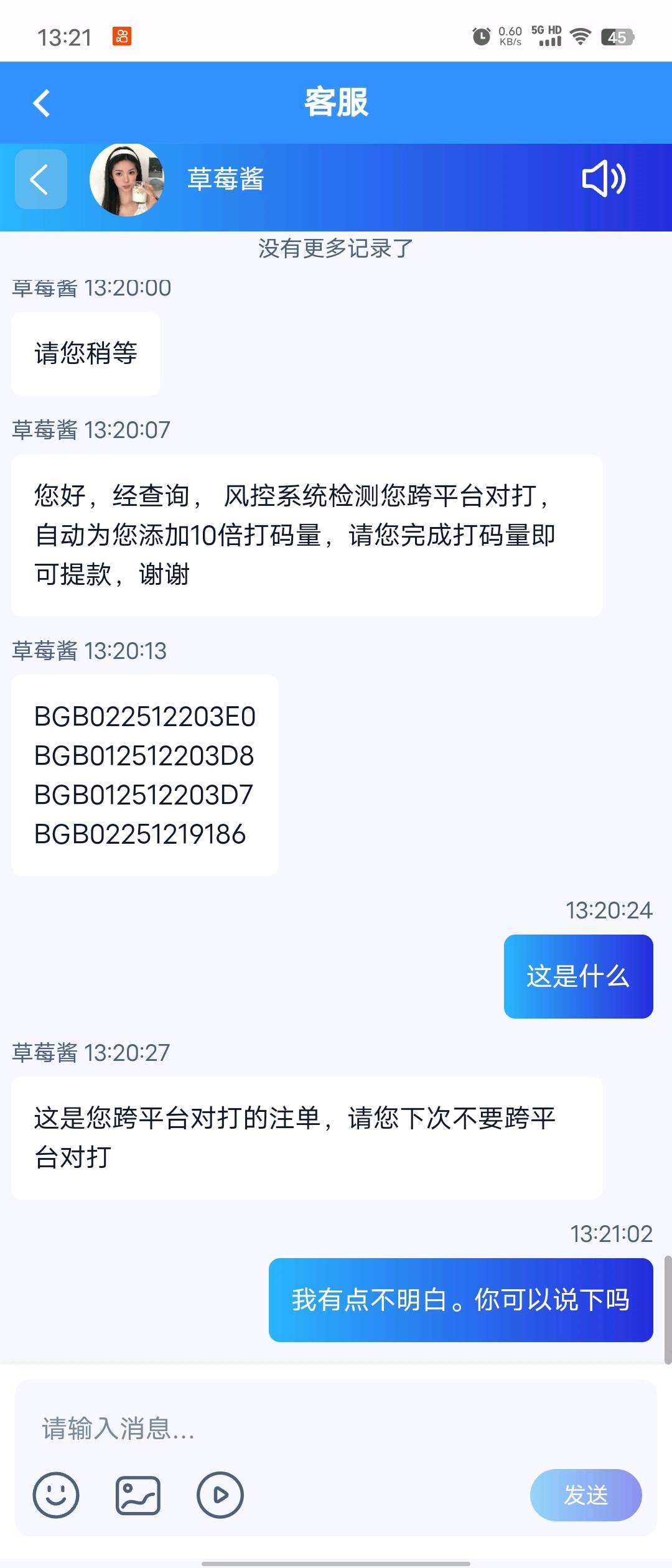This screenshot has width=672, height=1568.
Task: Go back using the top header arrow
Action: (41, 103)
